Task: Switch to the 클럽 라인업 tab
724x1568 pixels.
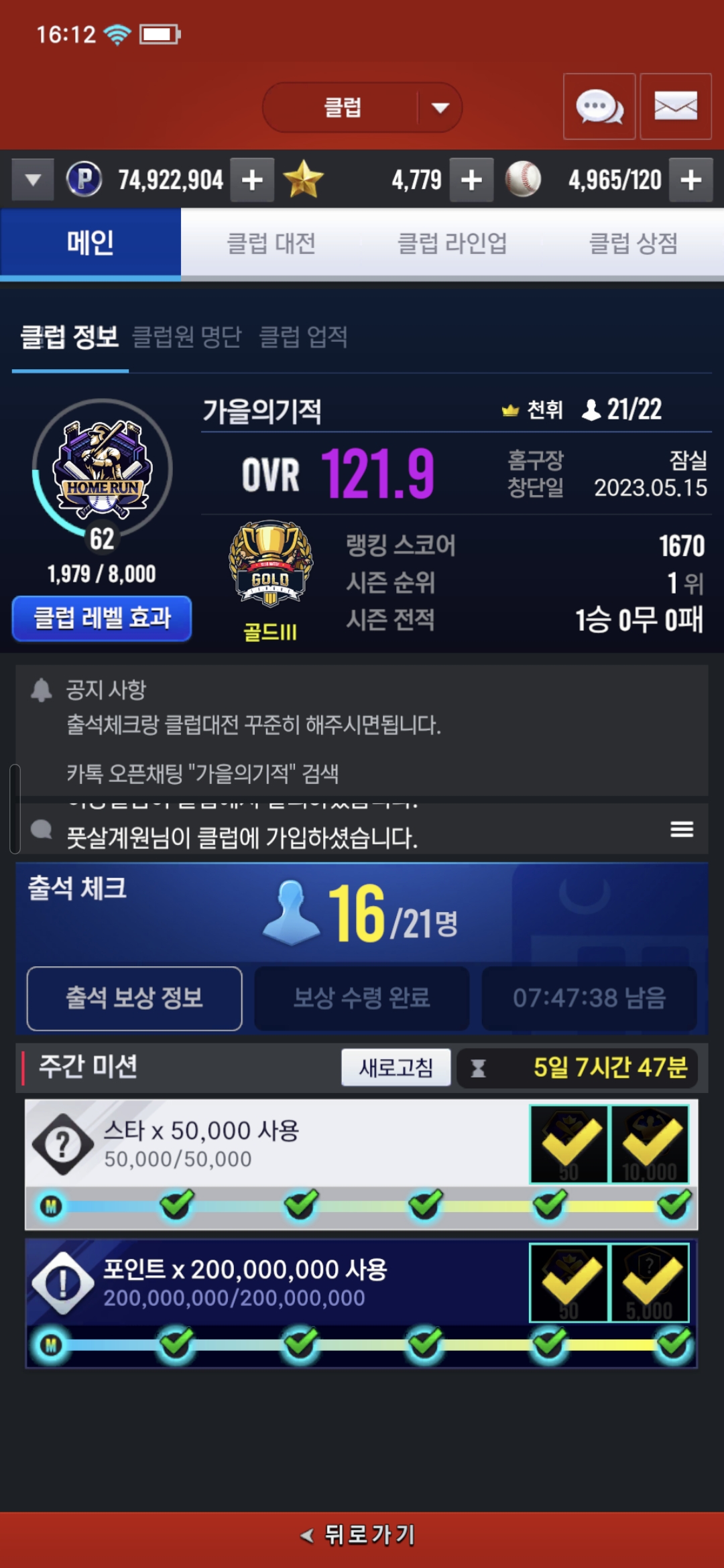Action: [452, 243]
